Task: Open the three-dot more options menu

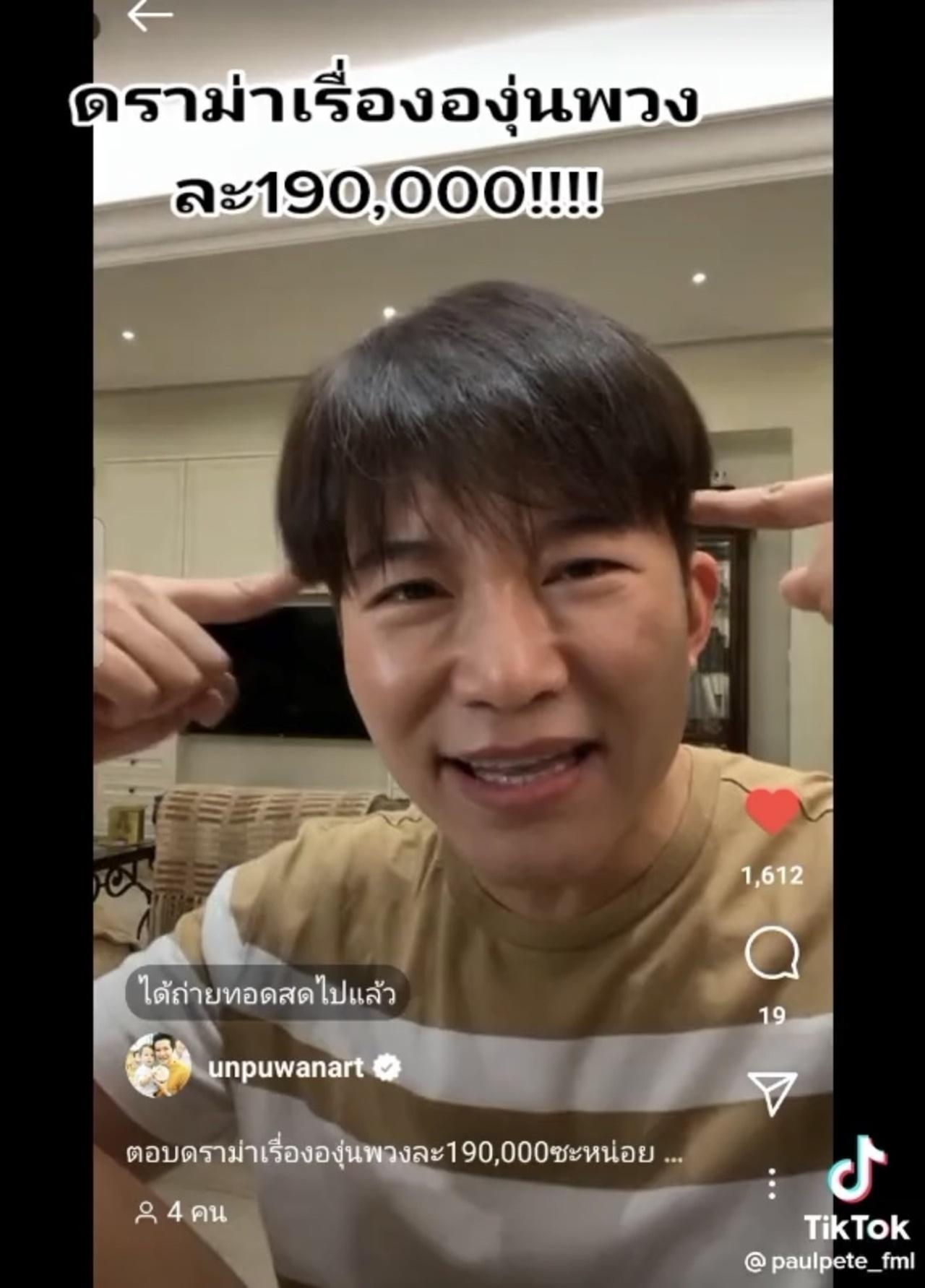Action: click(772, 1184)
